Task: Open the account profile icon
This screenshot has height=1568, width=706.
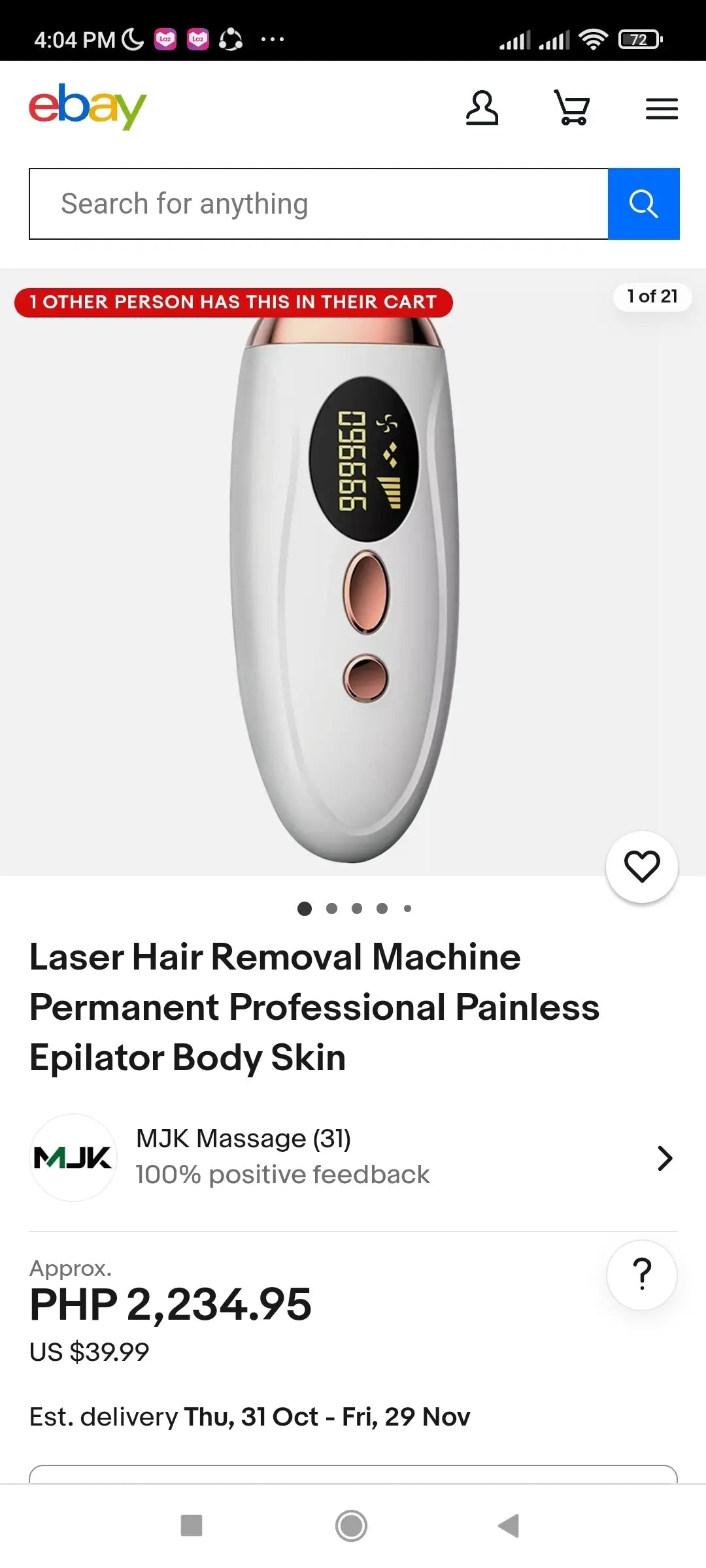Action: (482, 108)
